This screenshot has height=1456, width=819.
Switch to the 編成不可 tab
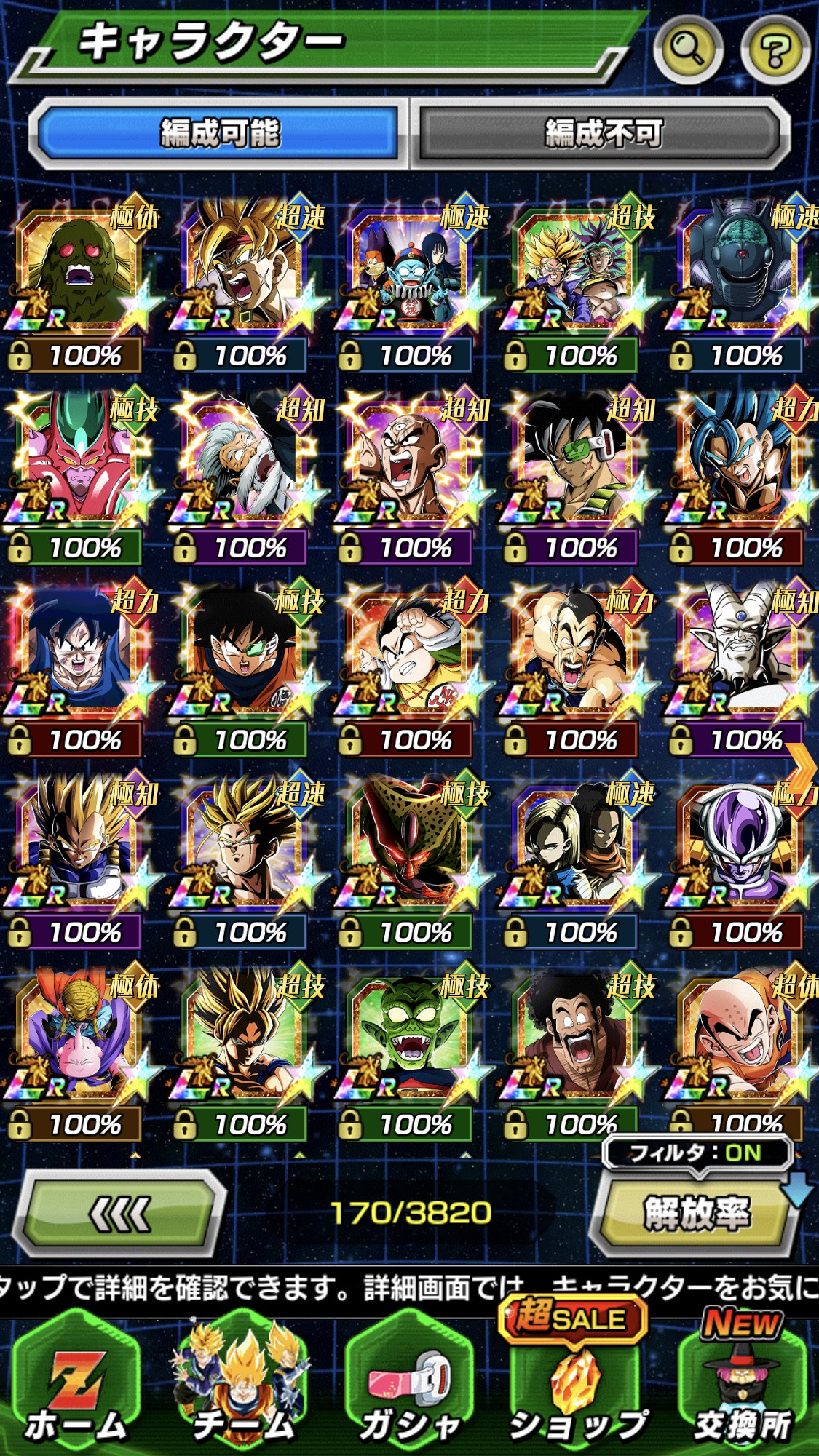(603, 132)
